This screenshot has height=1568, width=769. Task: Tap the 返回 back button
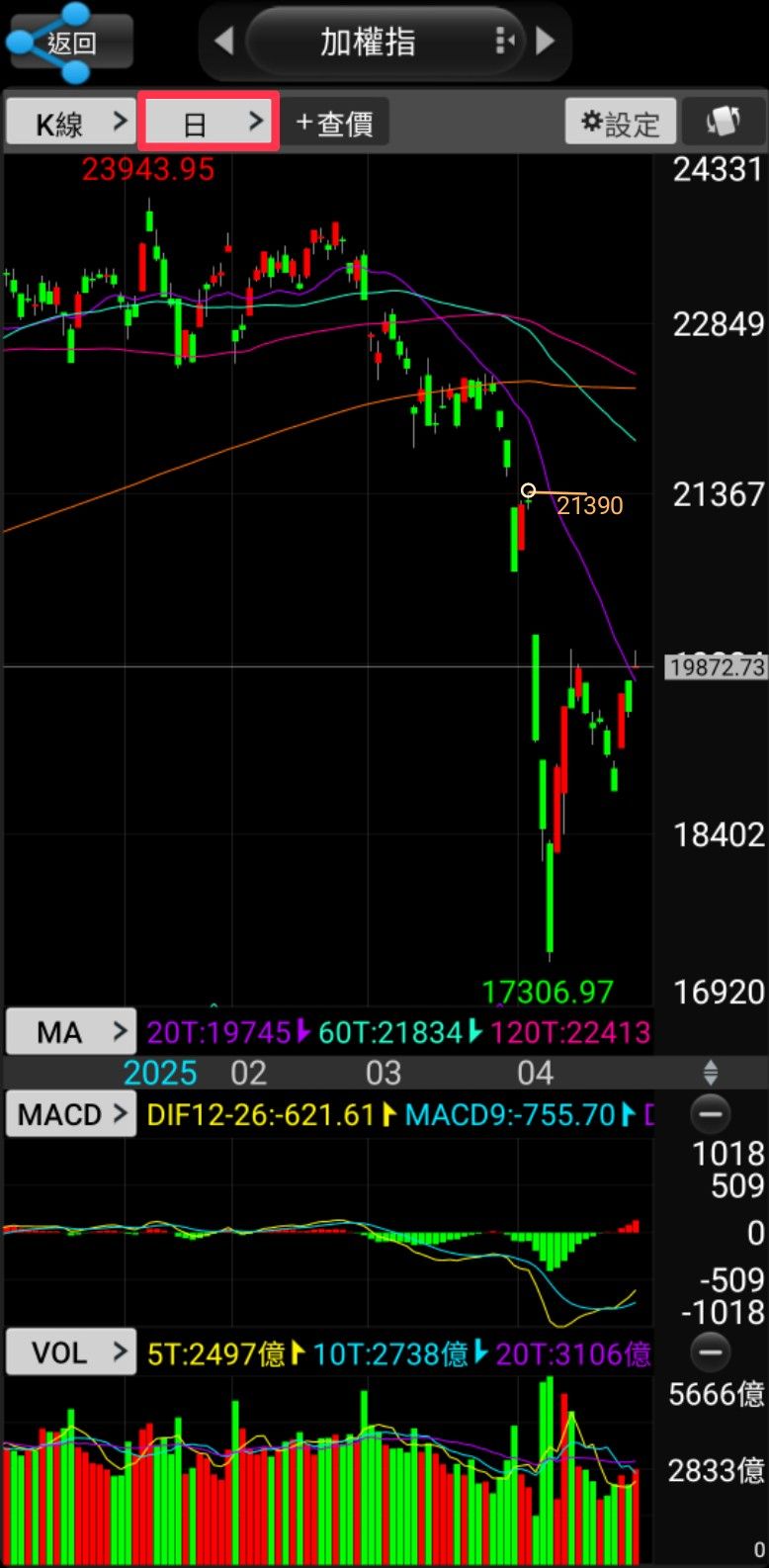tap(69, 43)
